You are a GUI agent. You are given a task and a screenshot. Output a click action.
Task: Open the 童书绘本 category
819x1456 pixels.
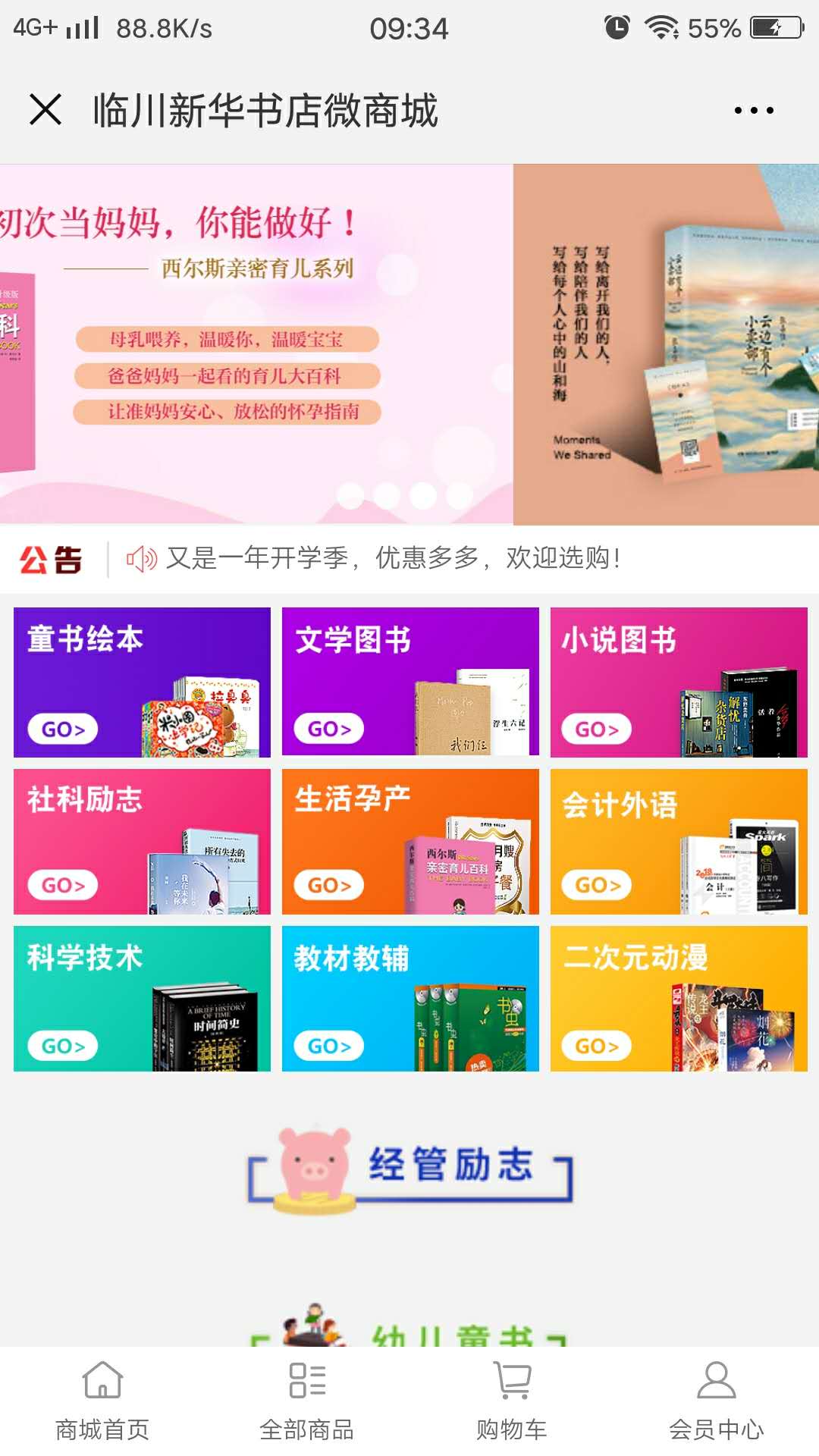coord(142,682)
